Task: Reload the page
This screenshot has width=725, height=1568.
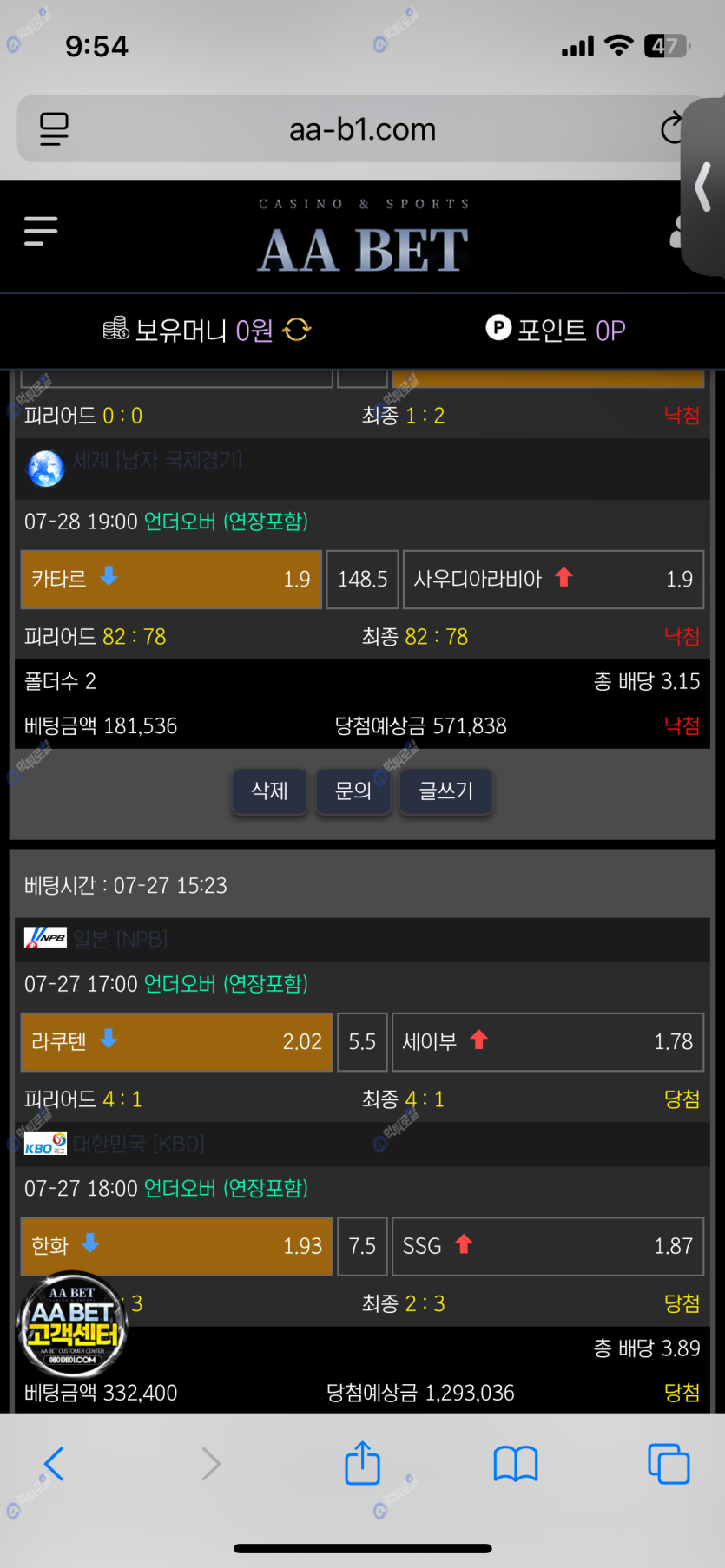Action: pos(671,129)
